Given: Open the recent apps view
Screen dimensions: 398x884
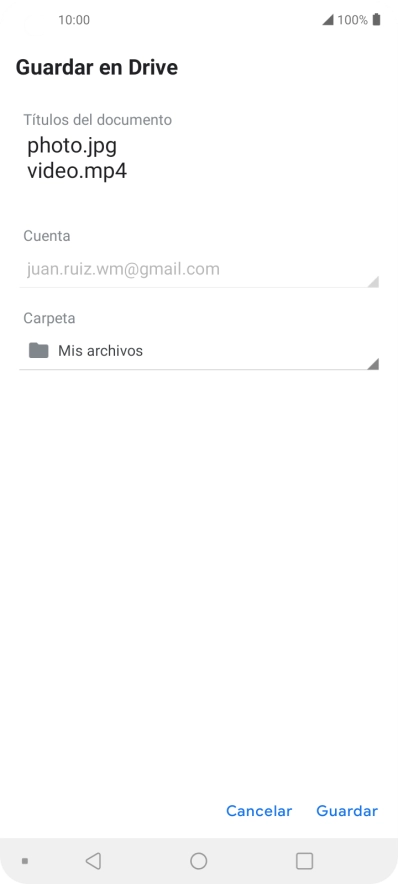Looking at the screenshot, I should click(304, 860).
